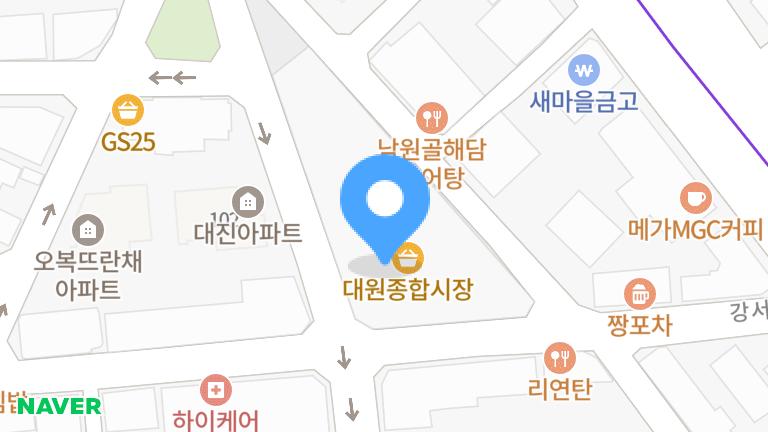Select the 오복뜨란채 아파트 marker
Image resolution: width=768 pixels, height=432 pixels.
pos(88,229)
